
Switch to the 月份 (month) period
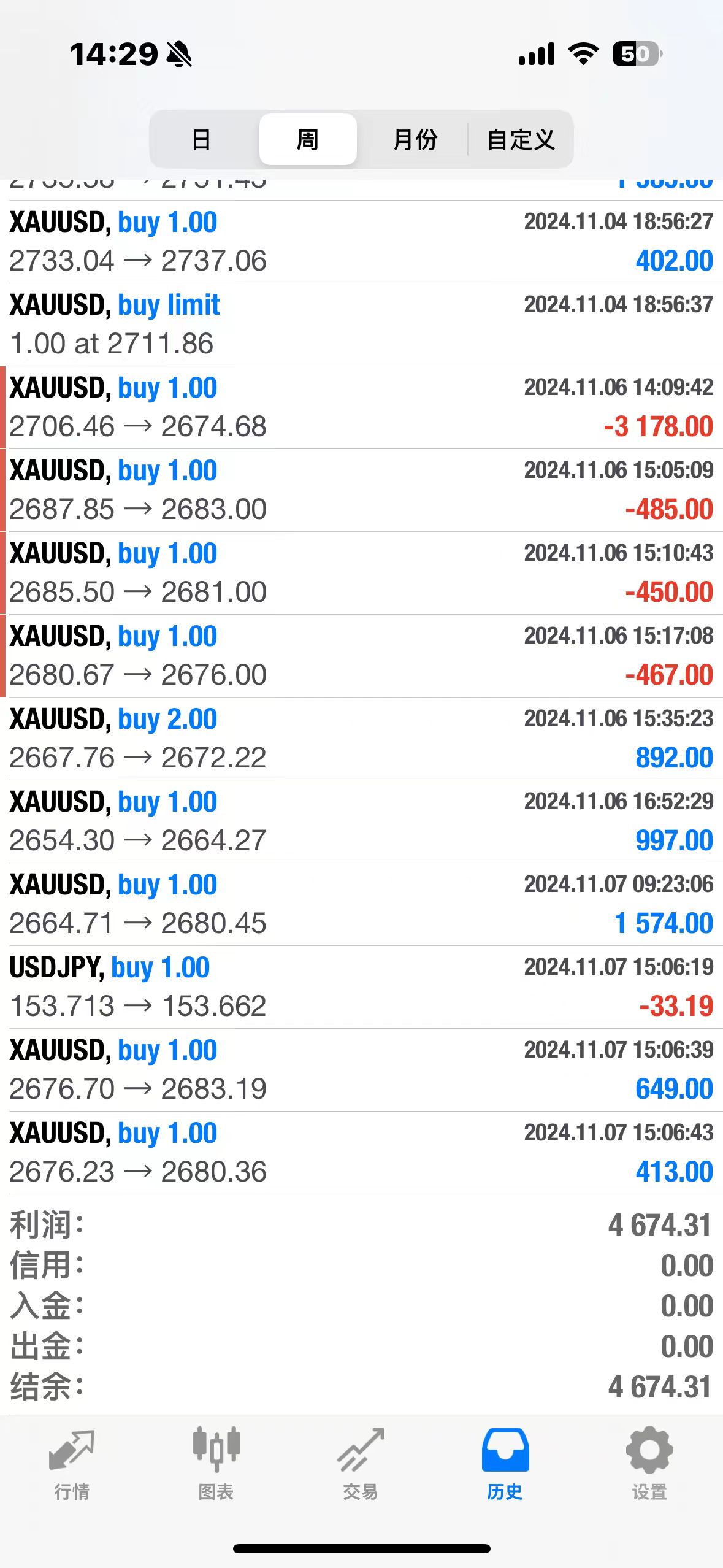coord(415,139)
